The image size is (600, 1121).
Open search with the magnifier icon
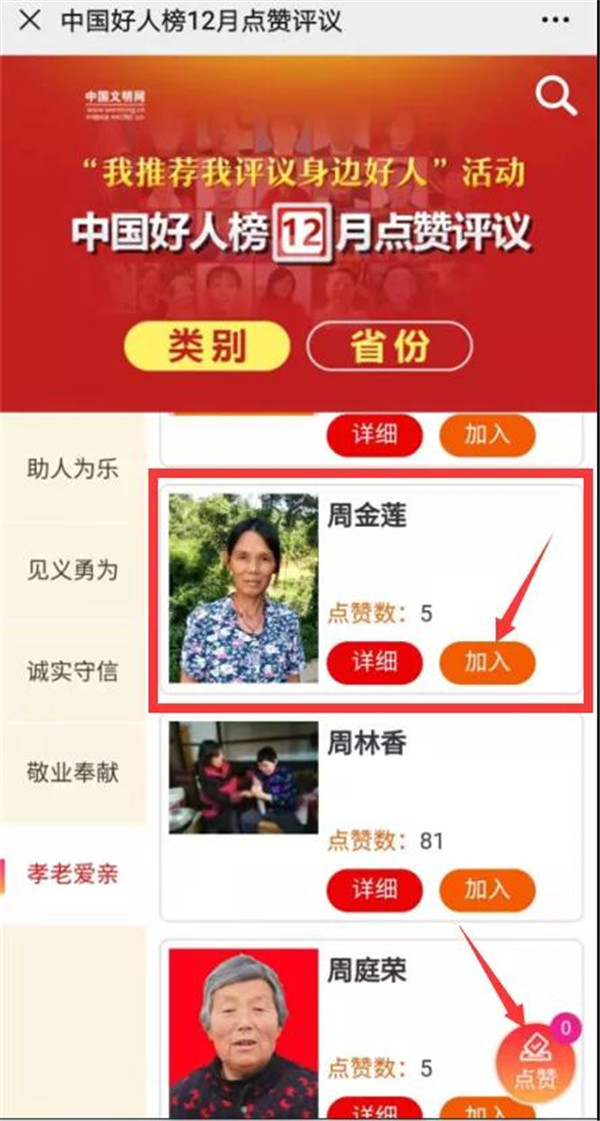click(556, 98)
